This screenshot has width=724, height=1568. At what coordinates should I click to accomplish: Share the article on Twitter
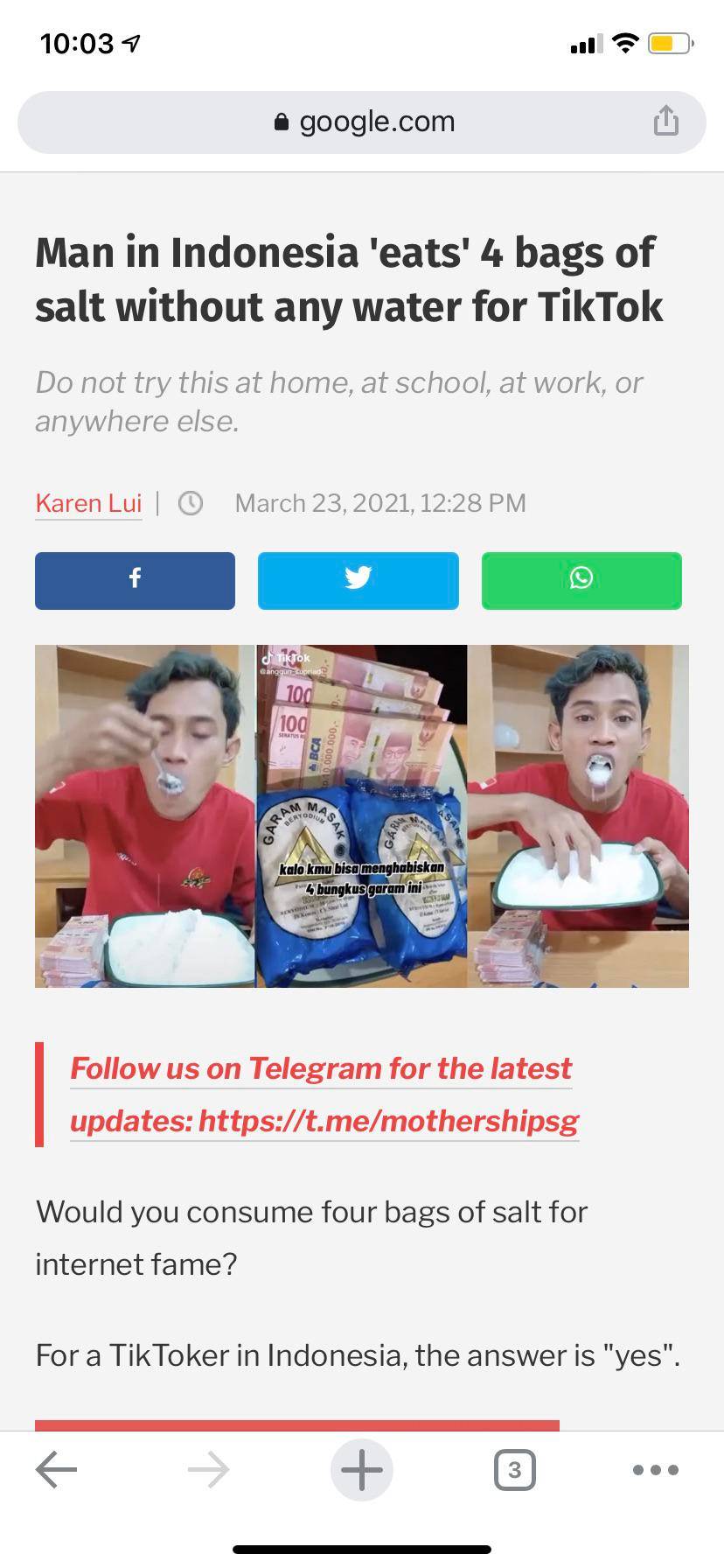pyautogui.click(x=358, y=580)
